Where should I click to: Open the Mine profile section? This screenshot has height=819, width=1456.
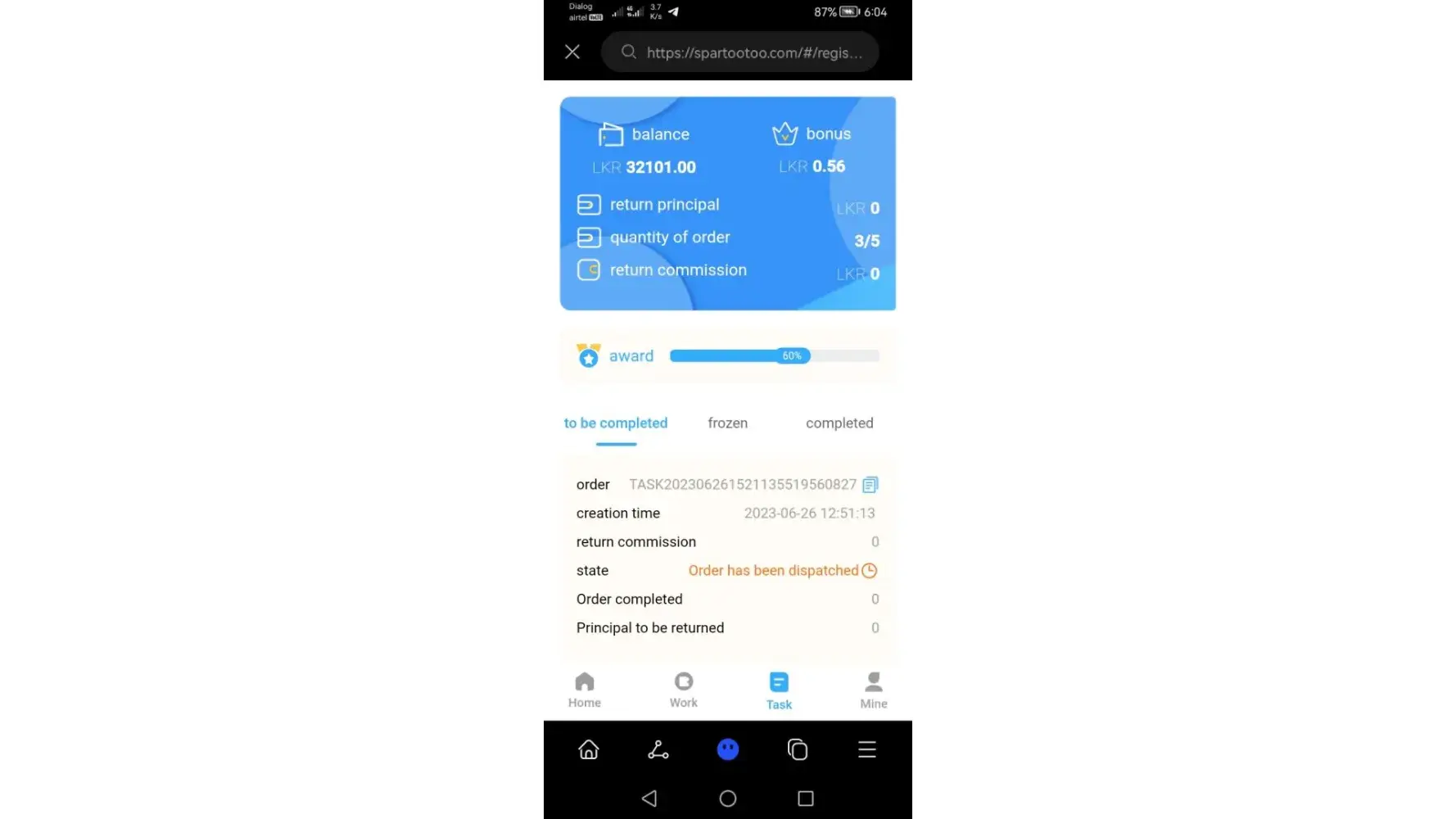pyautogui.click(x=873, y=690)
